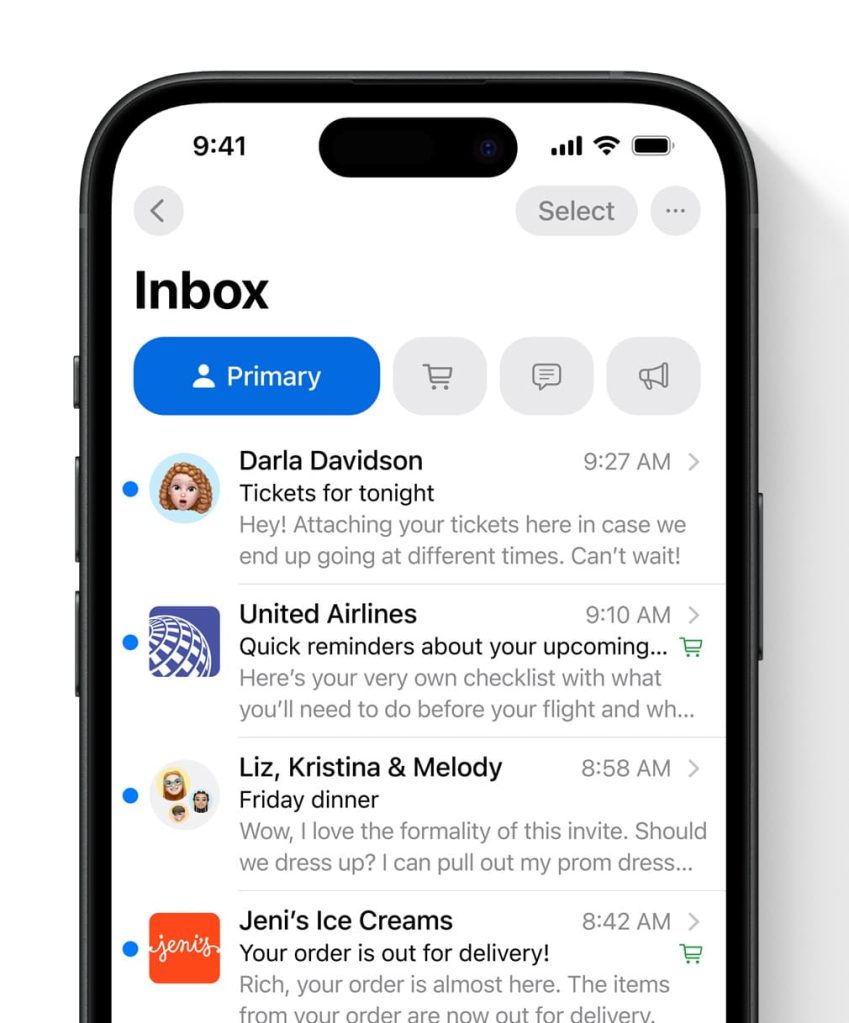Open the More options ellipsis menu
The image size is (849, 1023).
(x=675, y=211)
